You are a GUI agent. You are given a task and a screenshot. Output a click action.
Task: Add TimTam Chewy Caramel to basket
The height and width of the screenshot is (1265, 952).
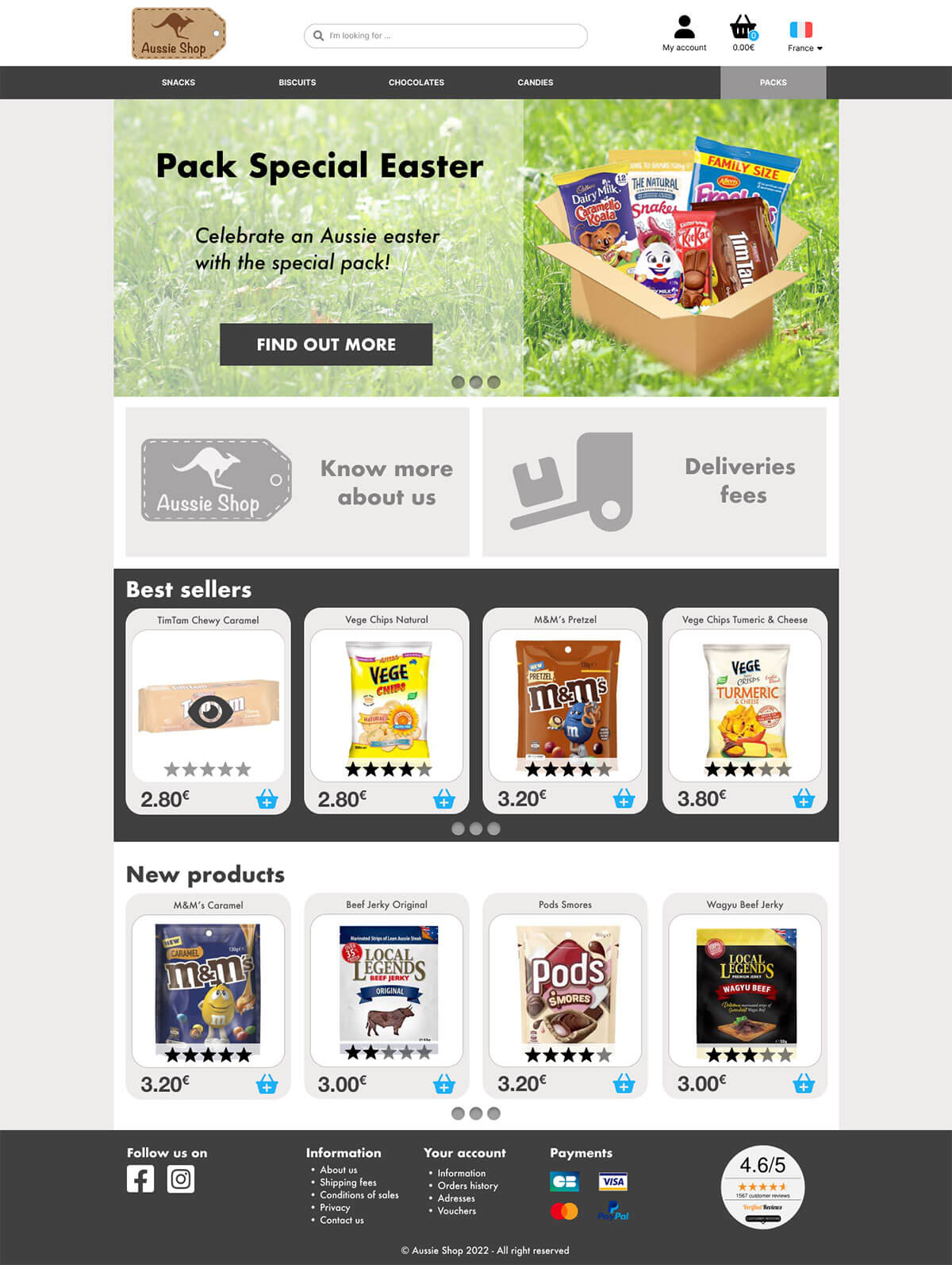click(x=267, y=799)
